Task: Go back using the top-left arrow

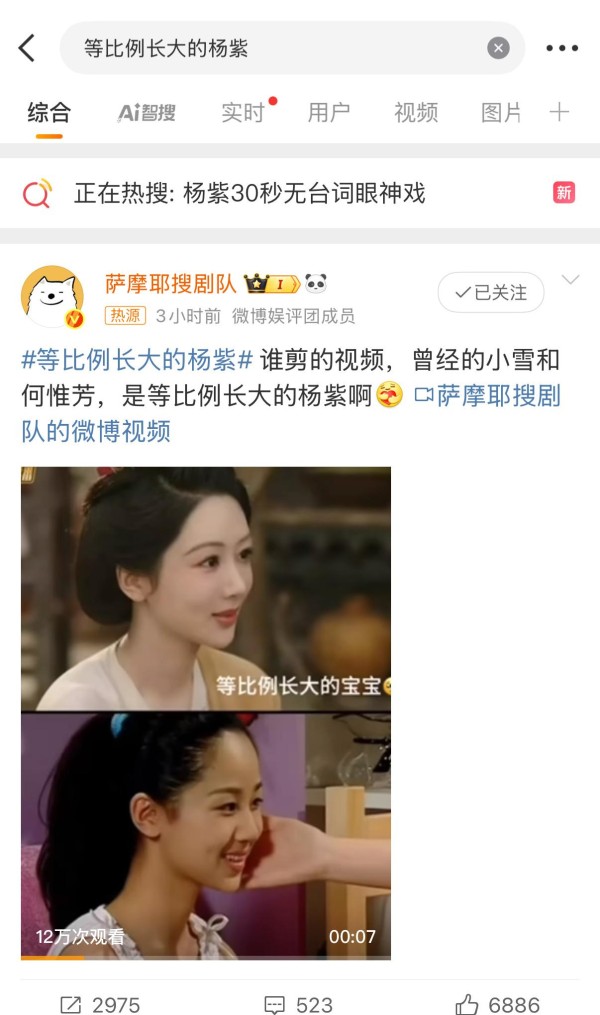Action: (27, 48)
